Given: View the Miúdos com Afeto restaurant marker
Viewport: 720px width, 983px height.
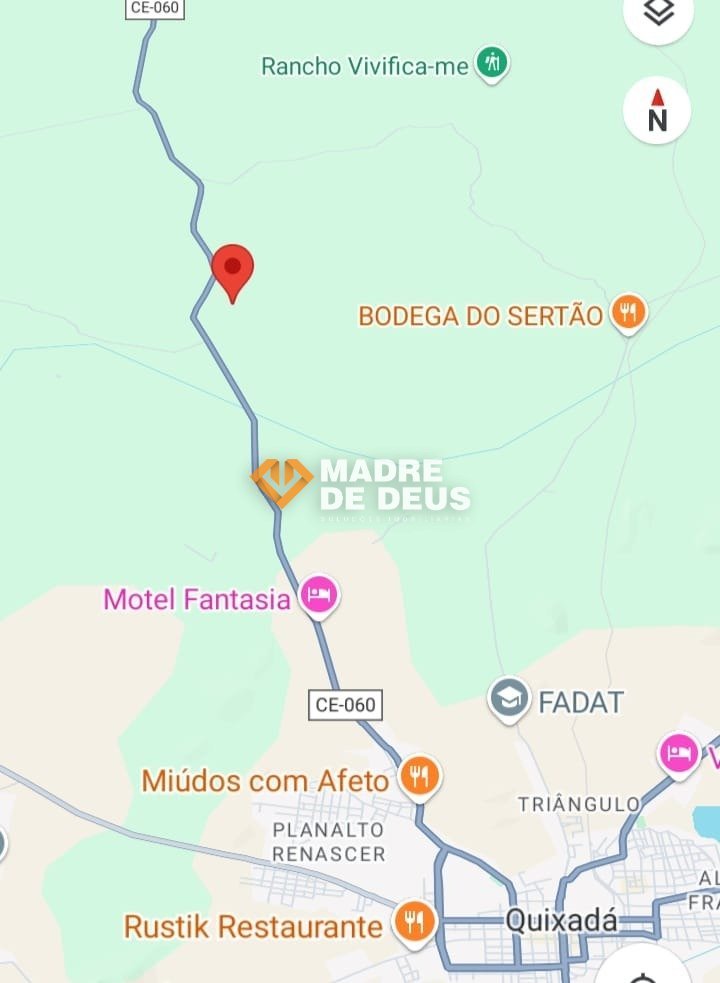Looking at the screenshot, I should [x=420, y=777].
